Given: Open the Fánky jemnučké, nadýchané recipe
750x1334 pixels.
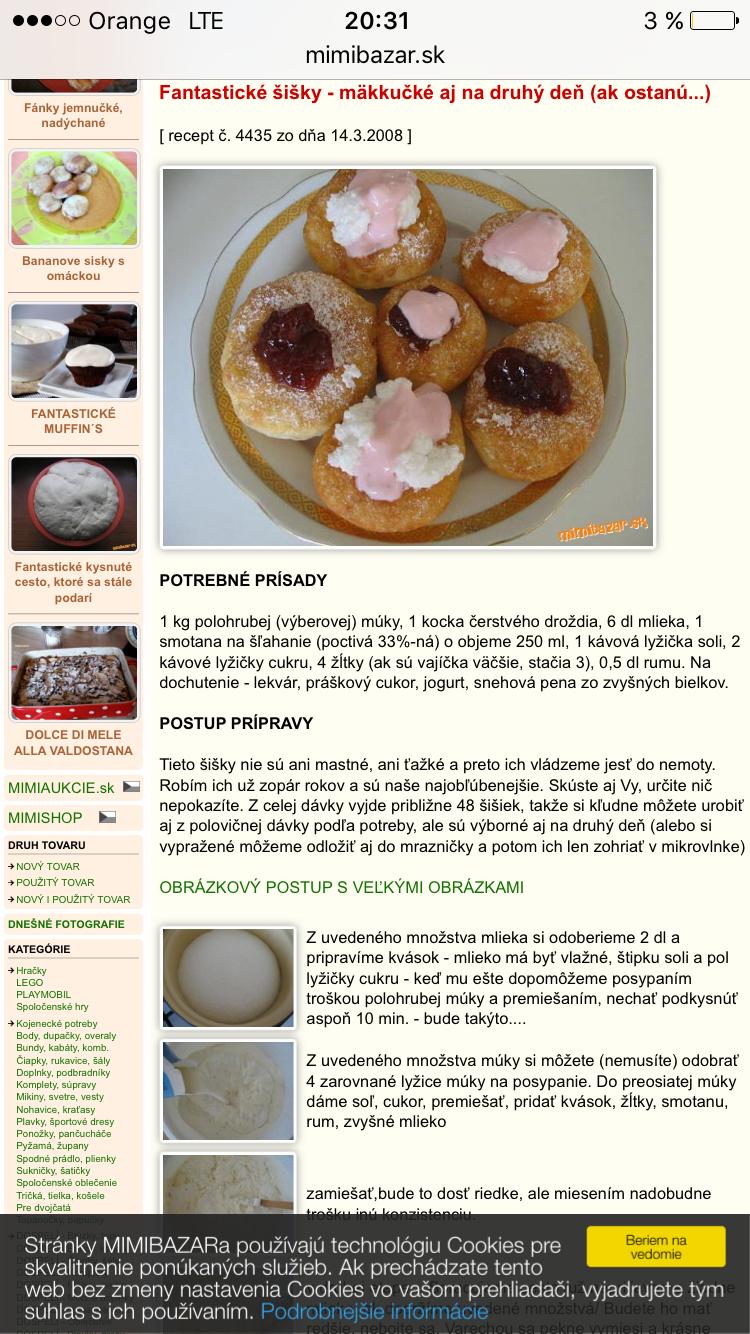Looking at the screenshot, I should [74, 115].
